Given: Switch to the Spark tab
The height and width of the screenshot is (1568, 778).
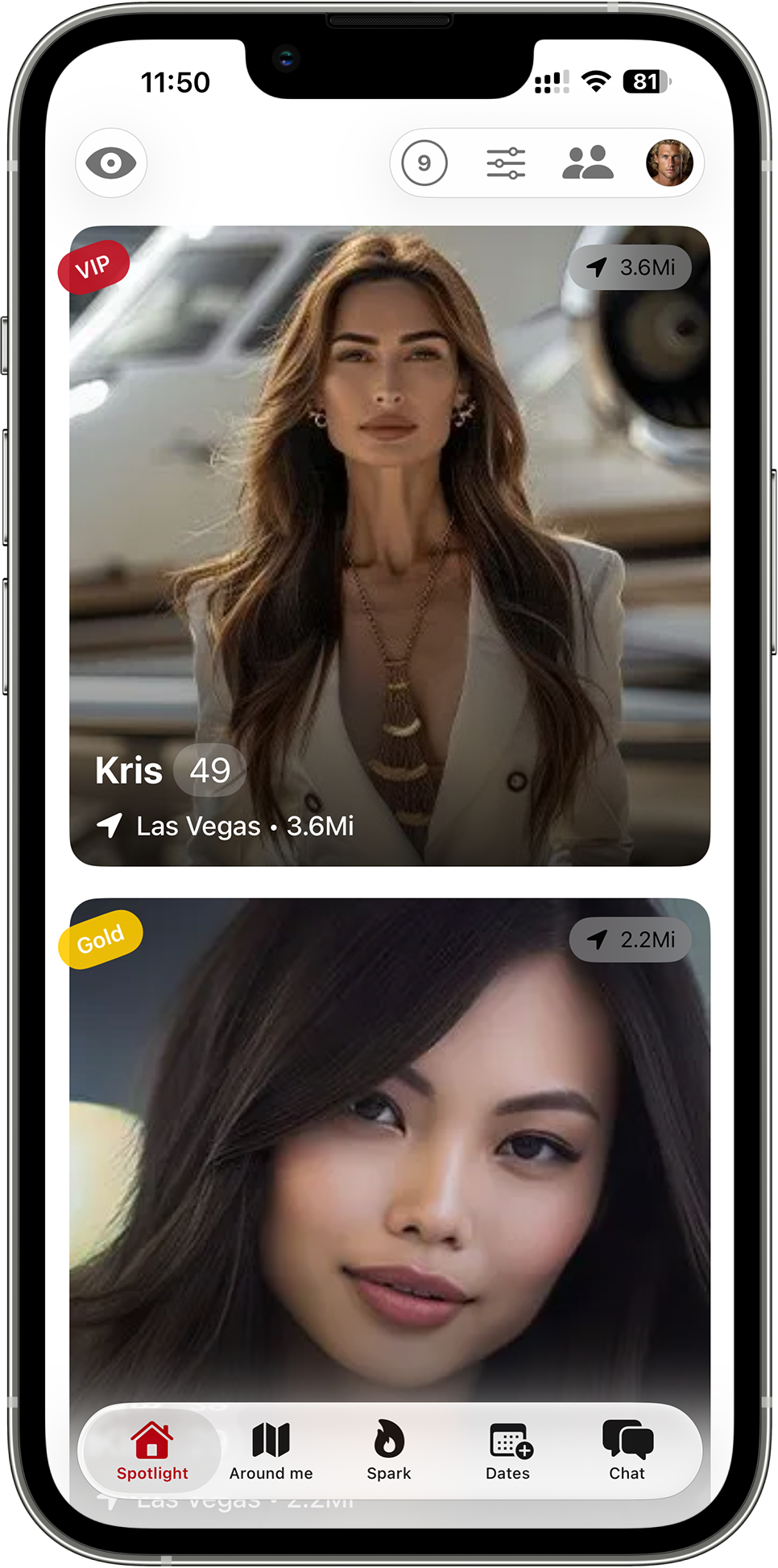Looking at the screenshot, I should [389, 1451].
